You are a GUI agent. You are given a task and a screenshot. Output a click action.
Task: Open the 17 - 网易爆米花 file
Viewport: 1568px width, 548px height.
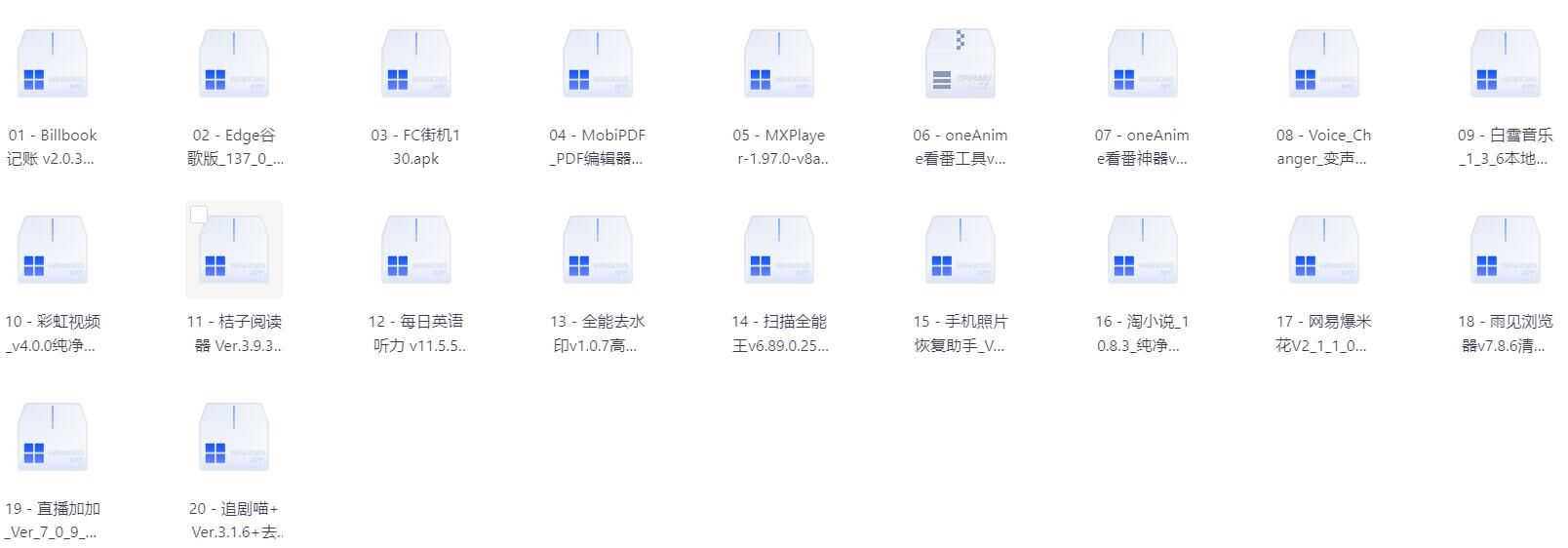[x=1324, y=251]
